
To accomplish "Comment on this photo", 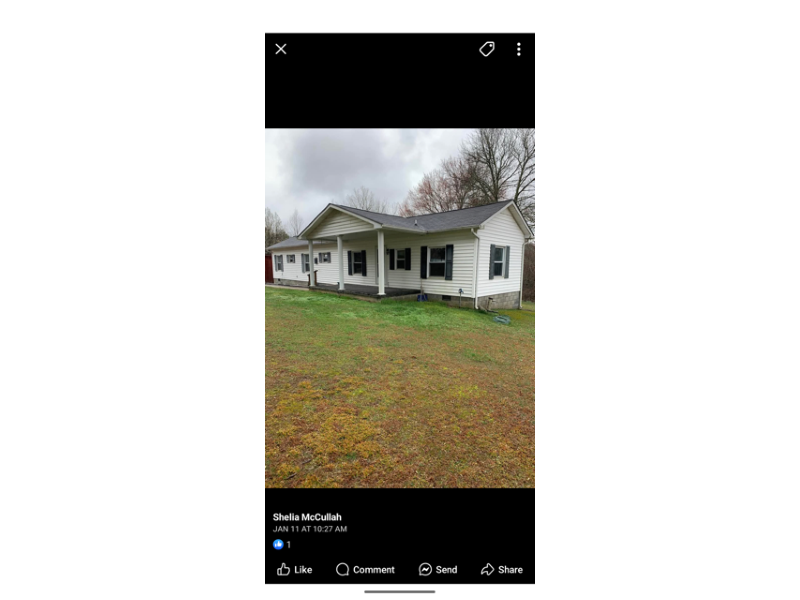I will [365, 569].
